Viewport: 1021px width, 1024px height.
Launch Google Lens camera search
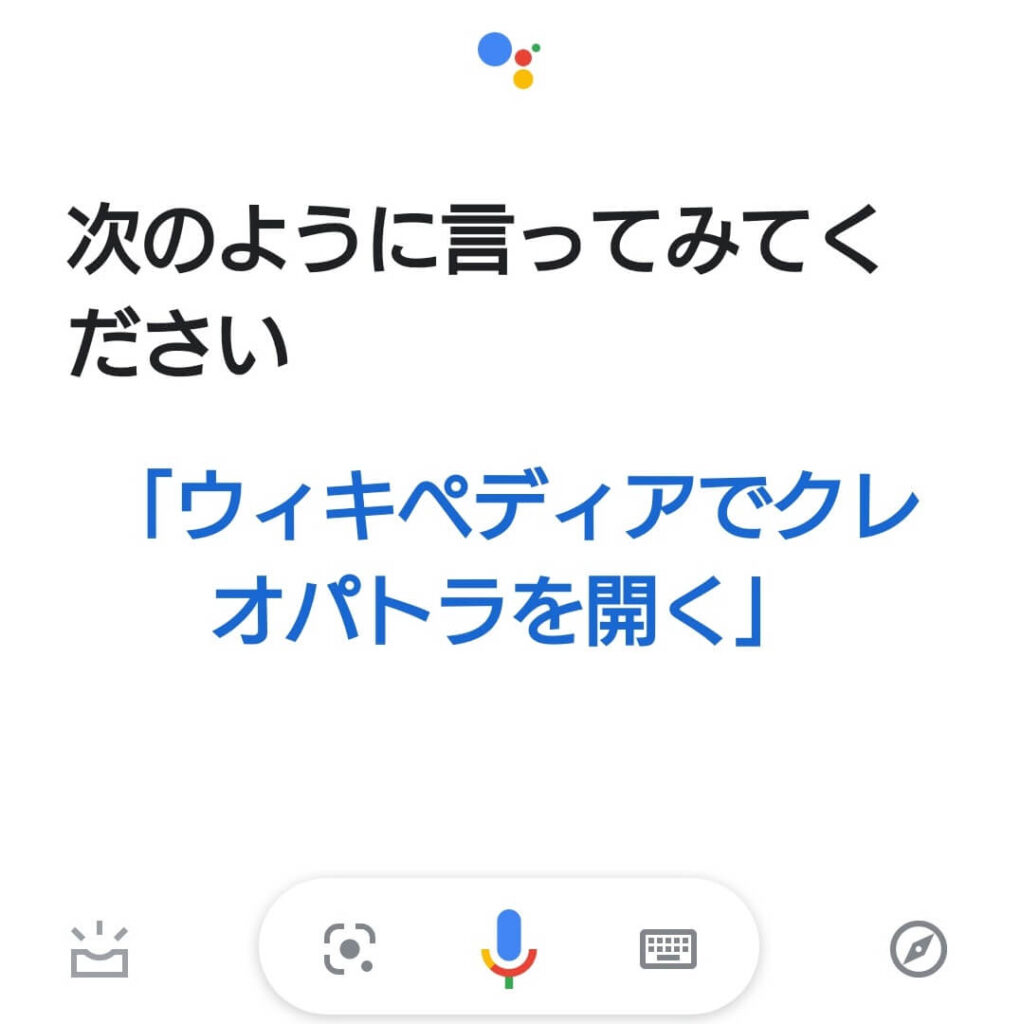click(350, 948)
